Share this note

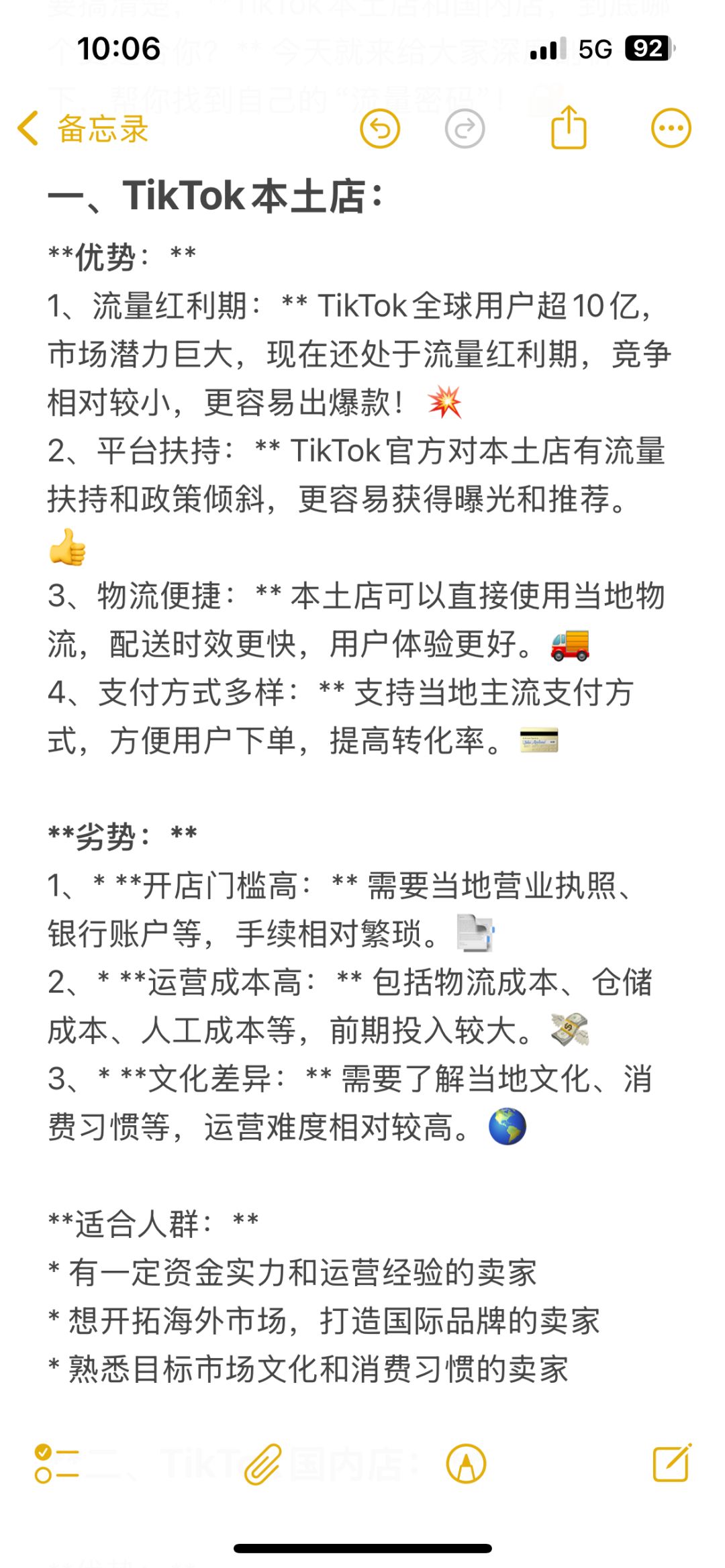tap(569, 127)
